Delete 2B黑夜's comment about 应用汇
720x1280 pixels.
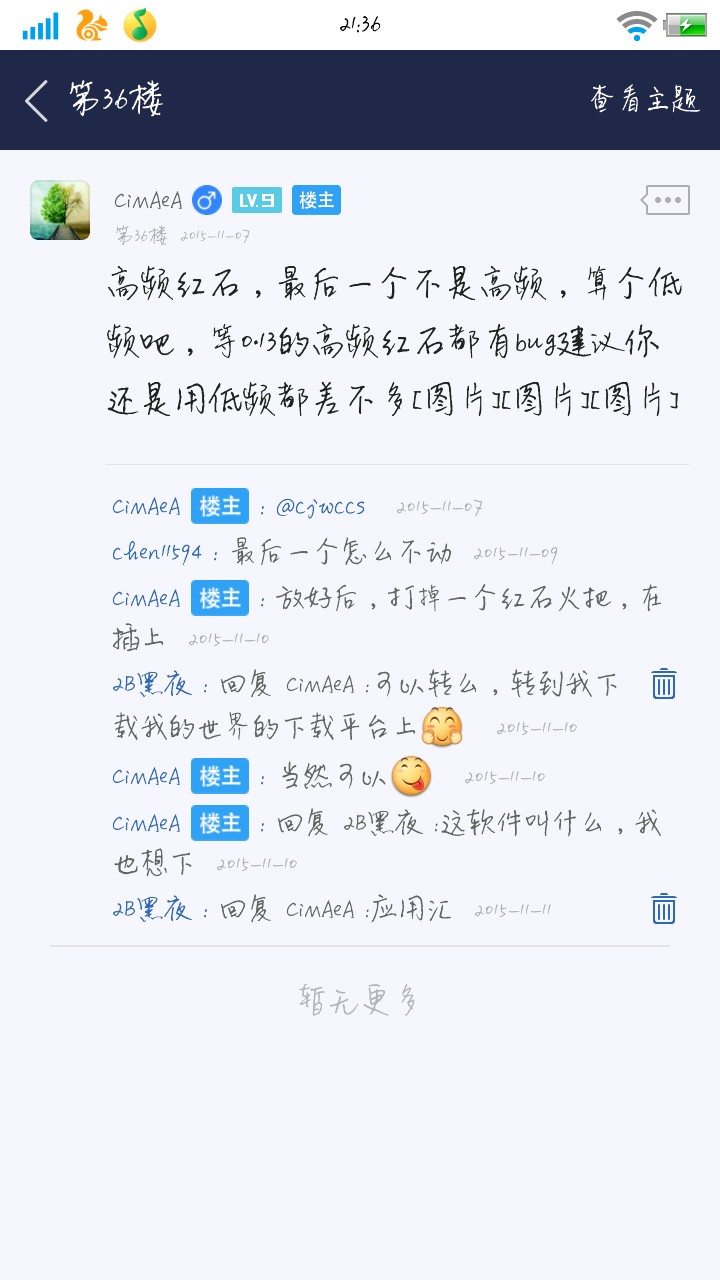tap(664, 909)
